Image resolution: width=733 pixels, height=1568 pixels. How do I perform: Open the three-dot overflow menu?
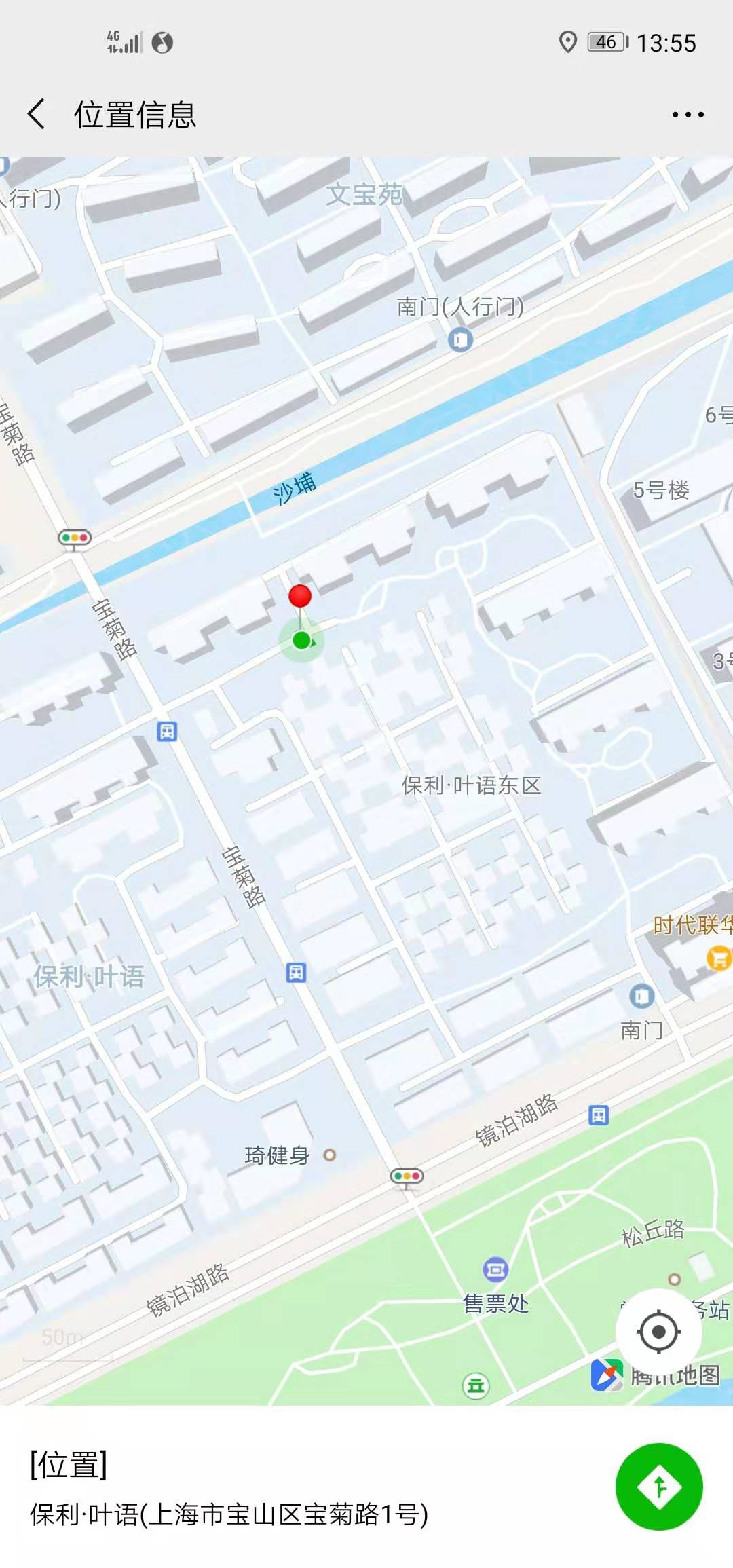(687, 115)
